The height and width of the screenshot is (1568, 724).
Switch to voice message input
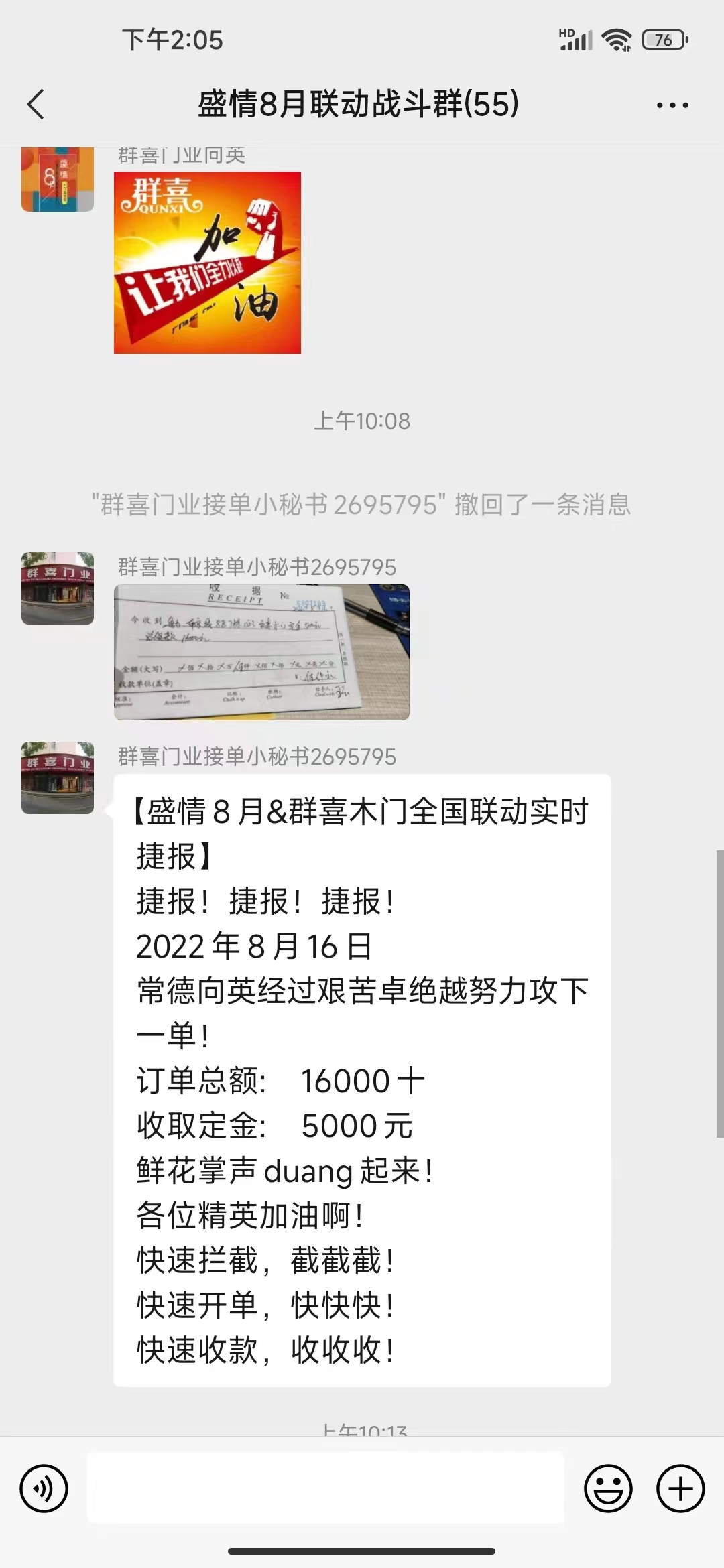coord(44,1489)
